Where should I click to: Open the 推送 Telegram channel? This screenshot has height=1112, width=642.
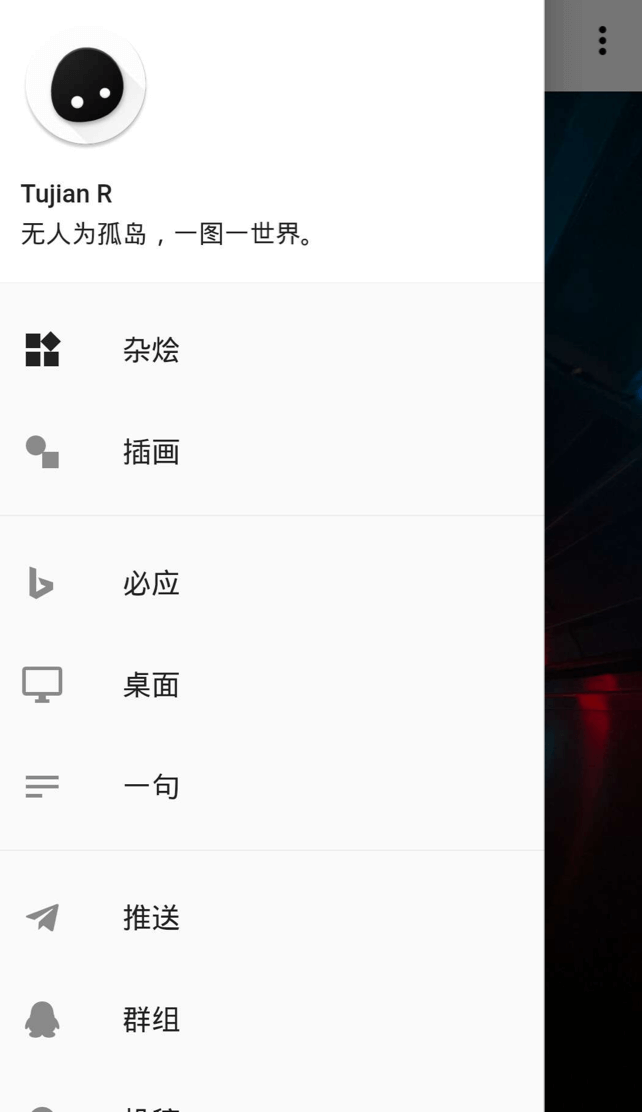151,918
